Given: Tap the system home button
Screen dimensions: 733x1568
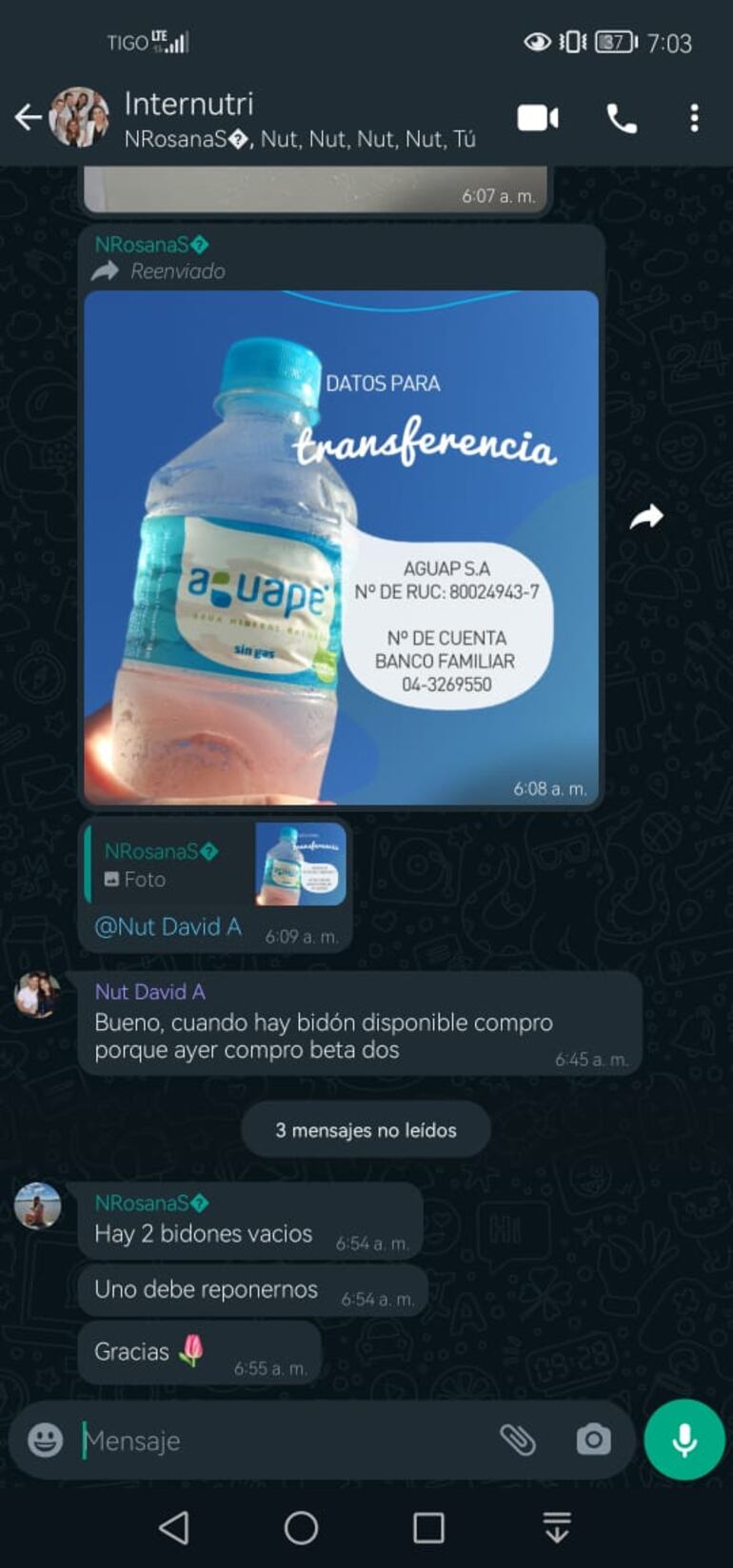Looking at the screenshot, I should 301,1528.
